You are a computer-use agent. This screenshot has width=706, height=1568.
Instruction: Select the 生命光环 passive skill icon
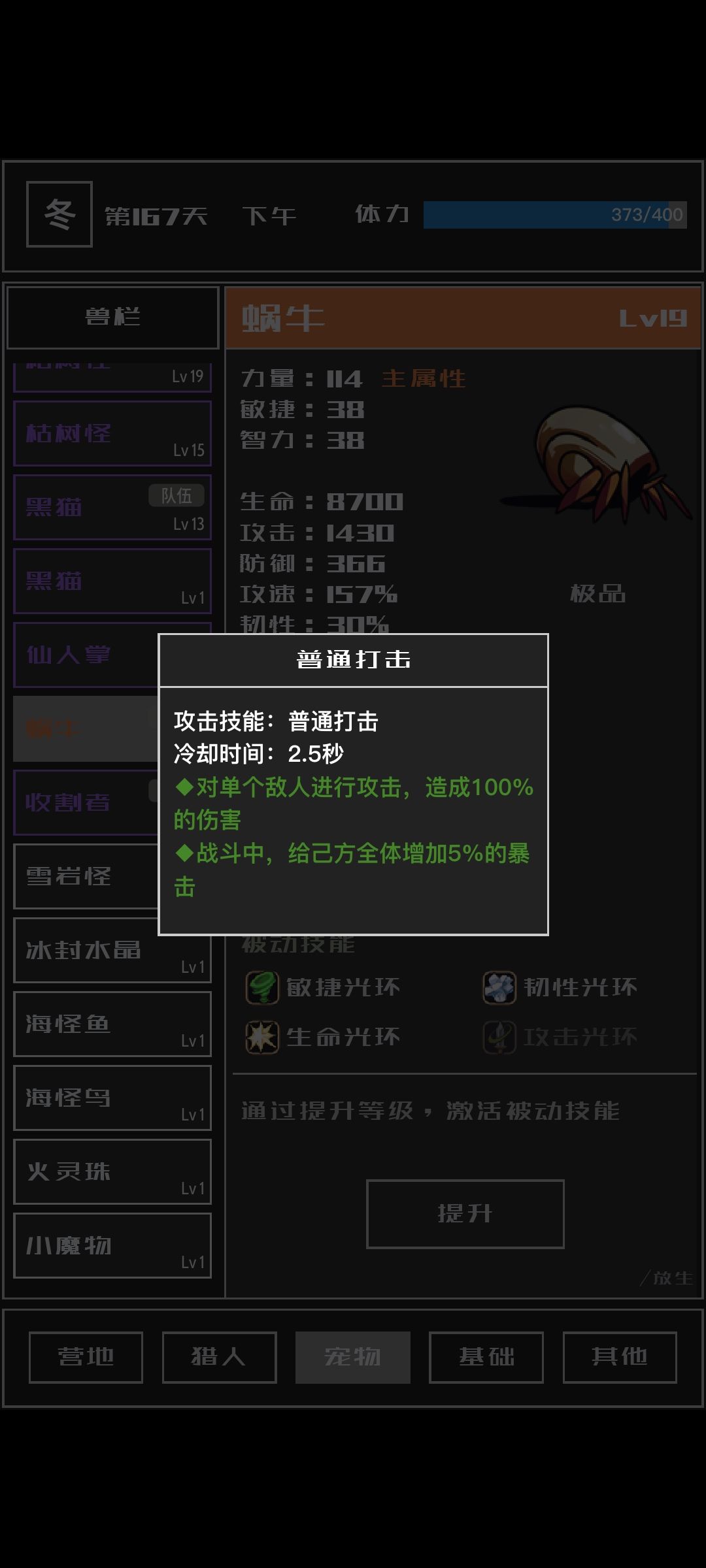(x=261, y=1036)
